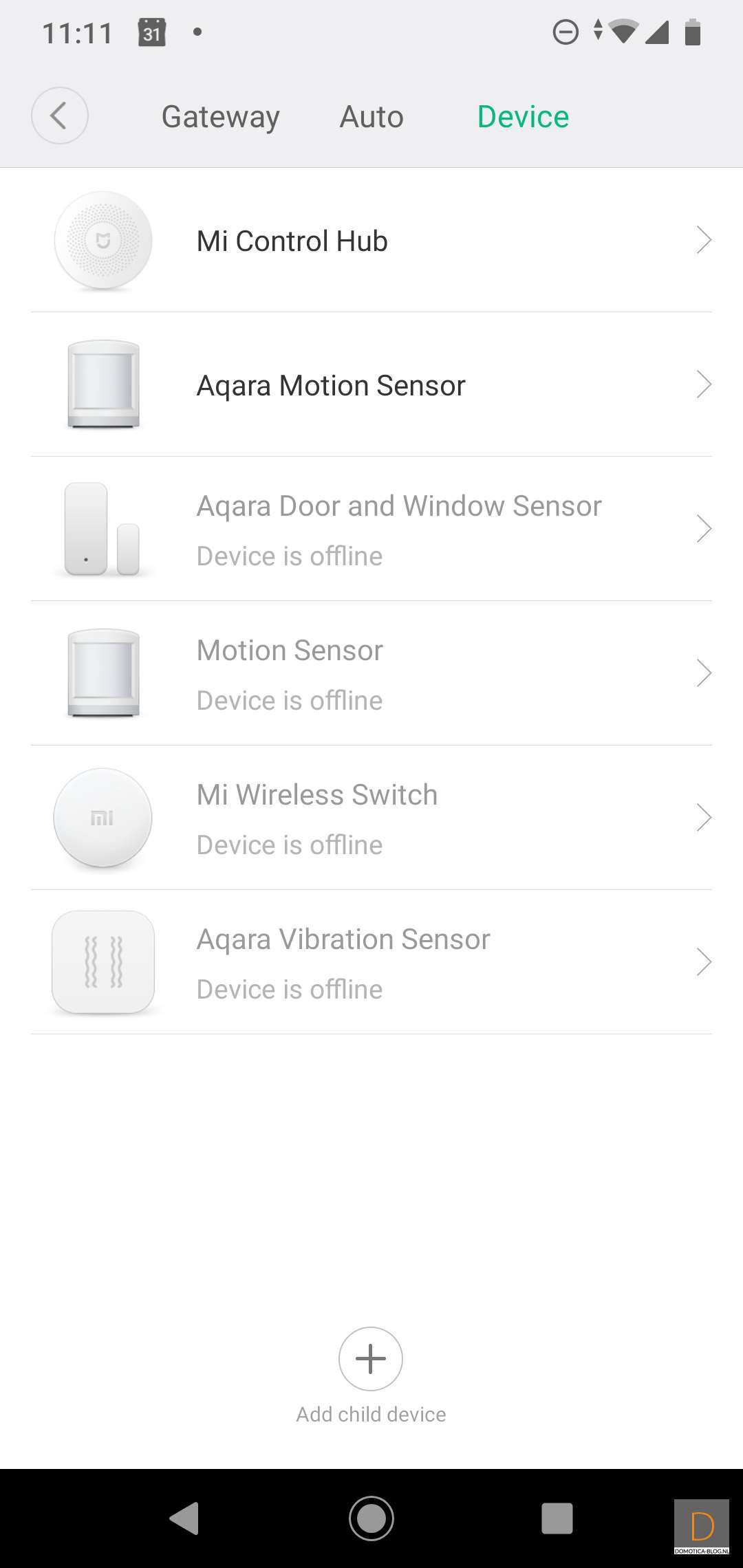
Task: Go back using the top arrow icon
Action: (x=60, y=116)
